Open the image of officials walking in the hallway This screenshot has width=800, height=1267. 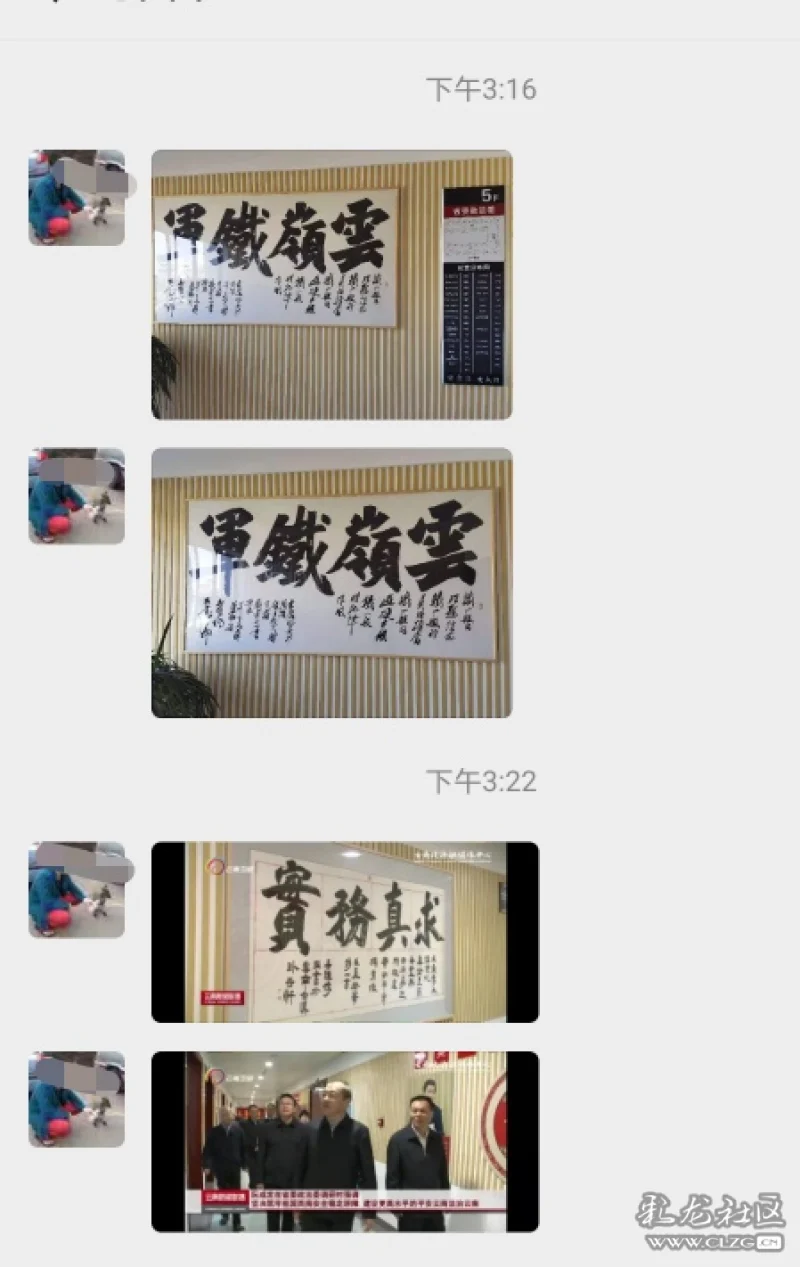(x=344, y=1141)
